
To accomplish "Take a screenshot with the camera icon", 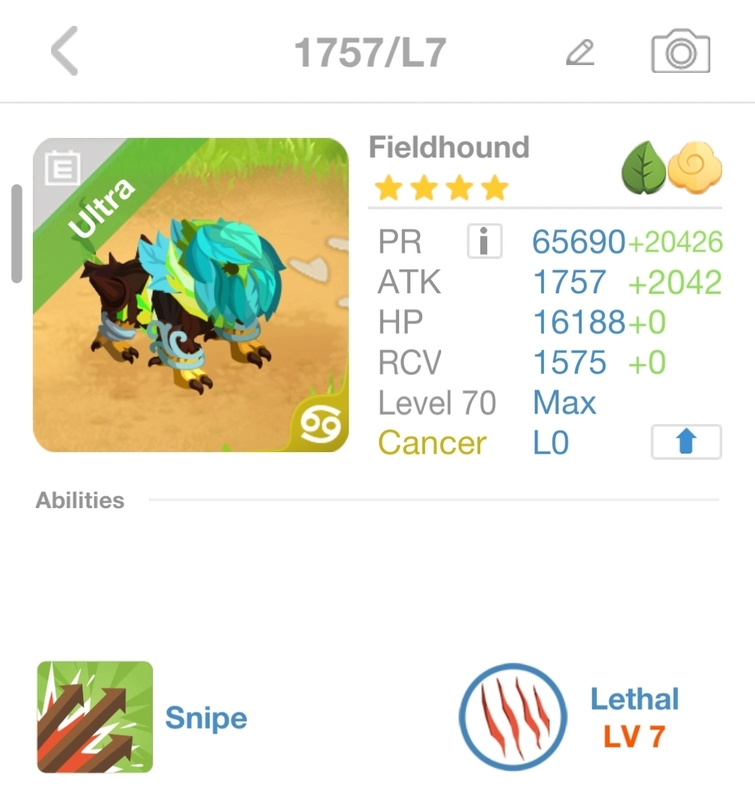I will coord(680,52).
